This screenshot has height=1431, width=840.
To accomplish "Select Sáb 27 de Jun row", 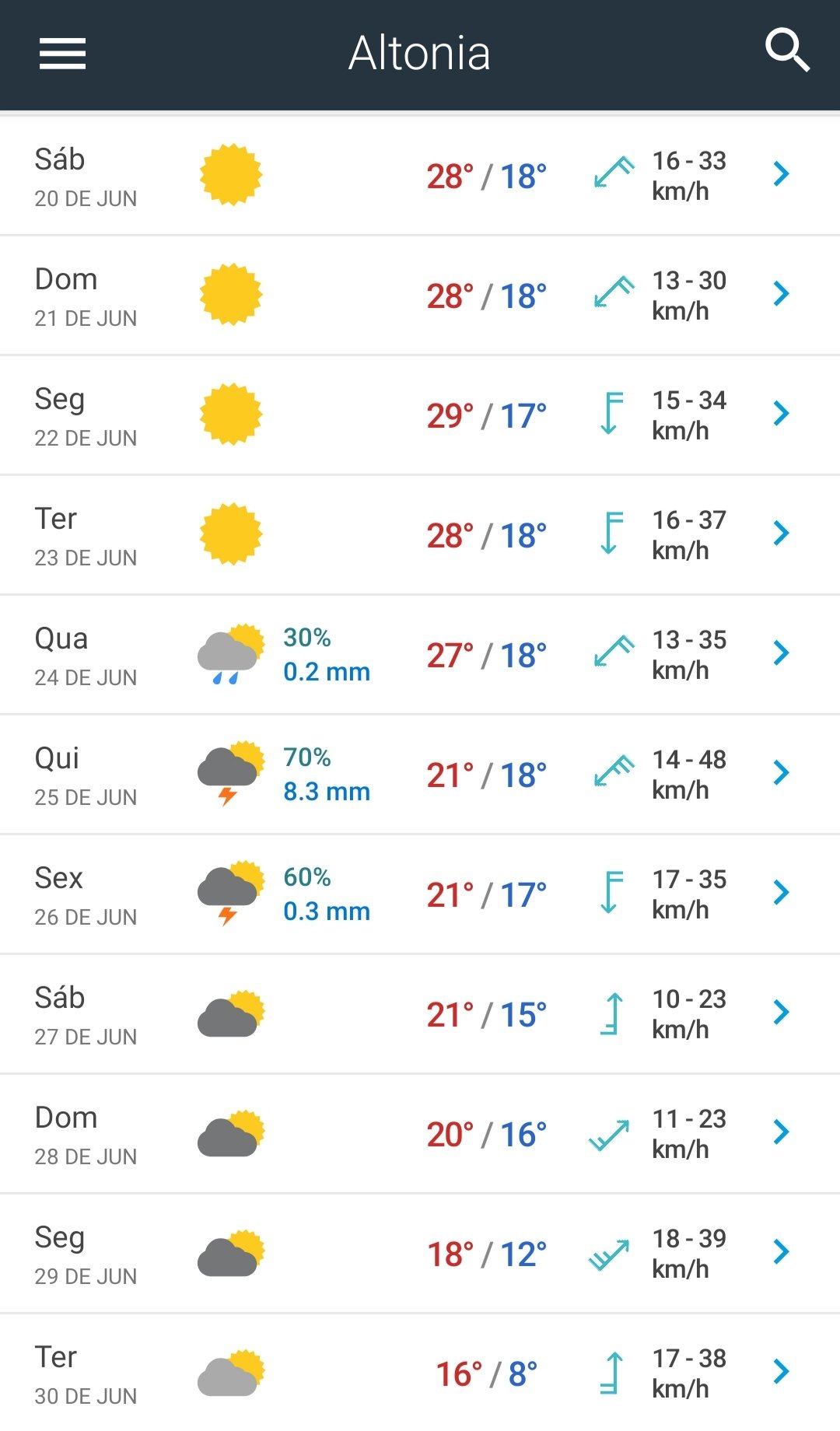I will click(x=420, y=1014).
